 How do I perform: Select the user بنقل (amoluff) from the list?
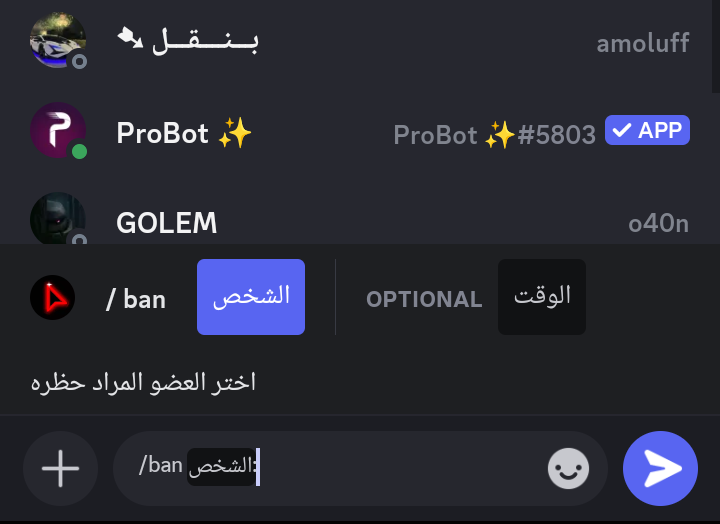pyautogui.click(x=360, y=42)
